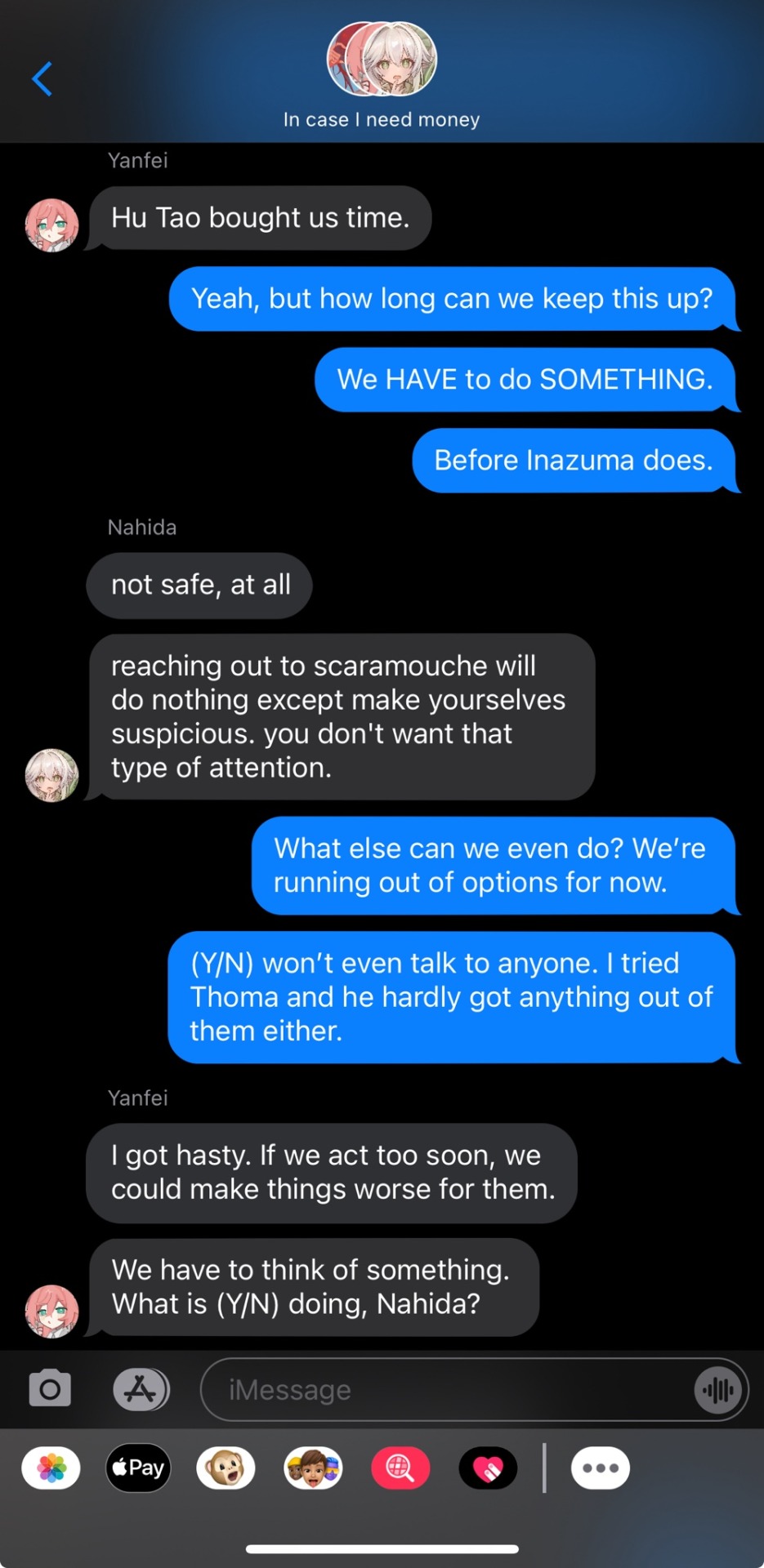Open the App Store apps button
This screenshot has width=764, height=1568.
tap(141, 1389)
